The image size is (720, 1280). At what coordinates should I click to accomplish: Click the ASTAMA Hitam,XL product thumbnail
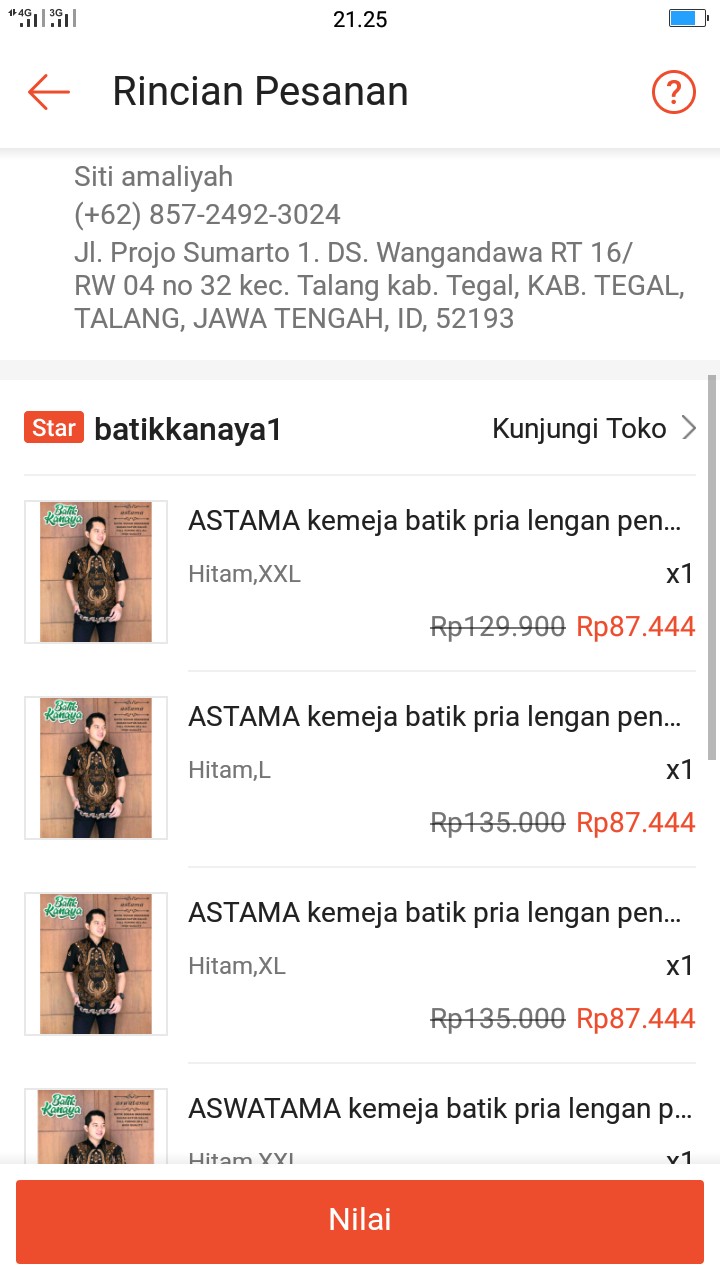(x=95, y=963)
